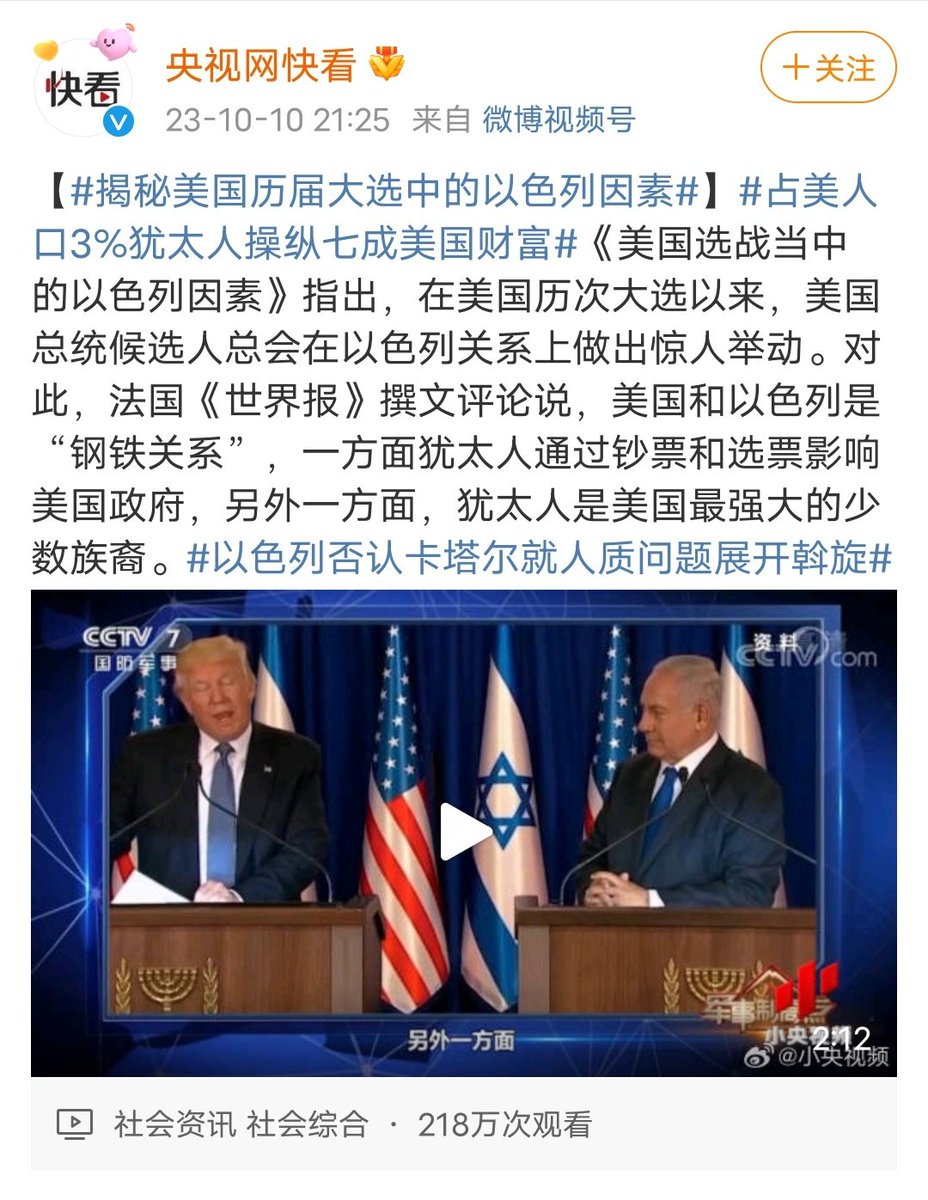
Task: Open the 央视网快看 account name
Action: (261, 66)
